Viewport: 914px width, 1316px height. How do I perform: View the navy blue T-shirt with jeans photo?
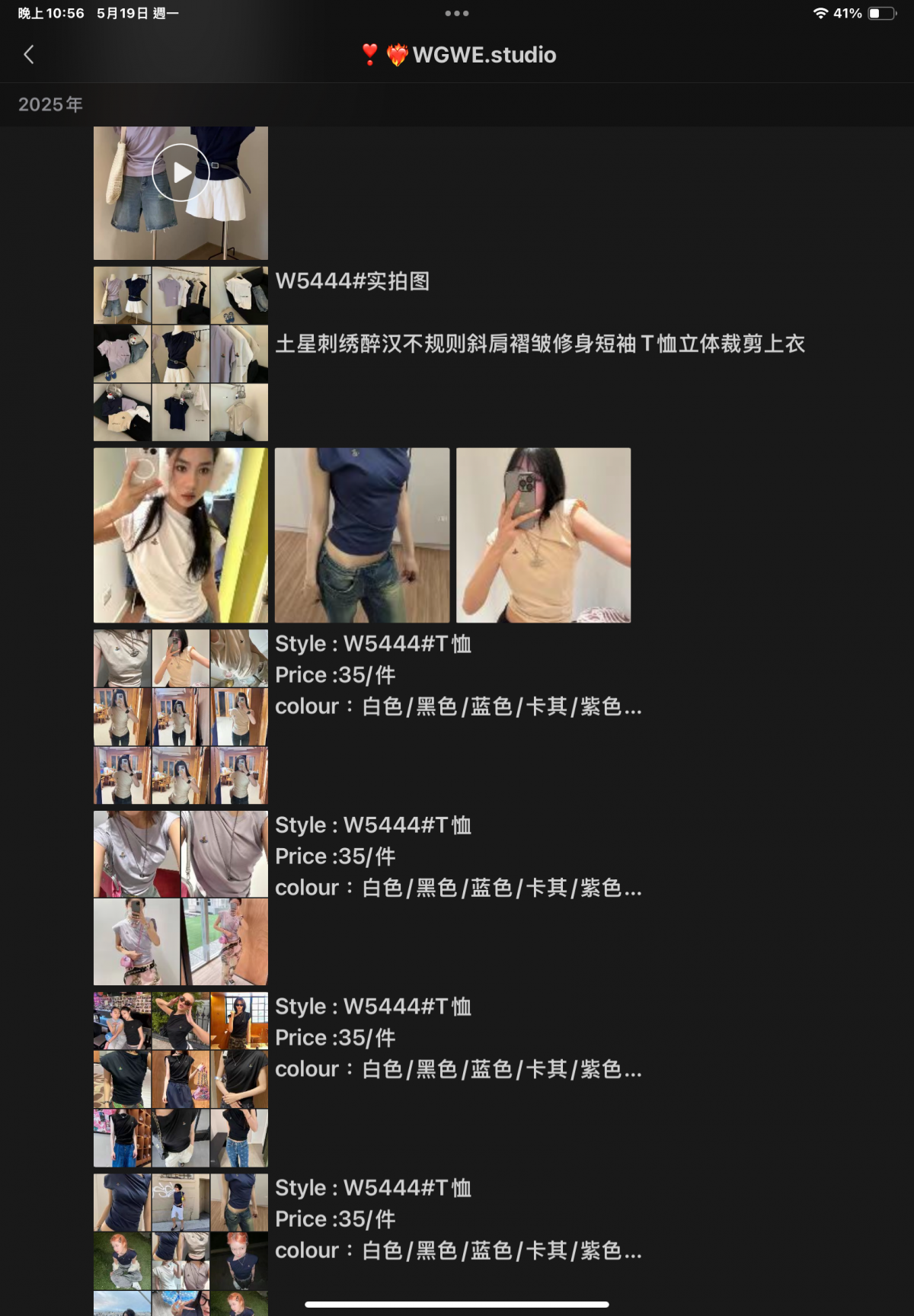[x=362, y=535]
